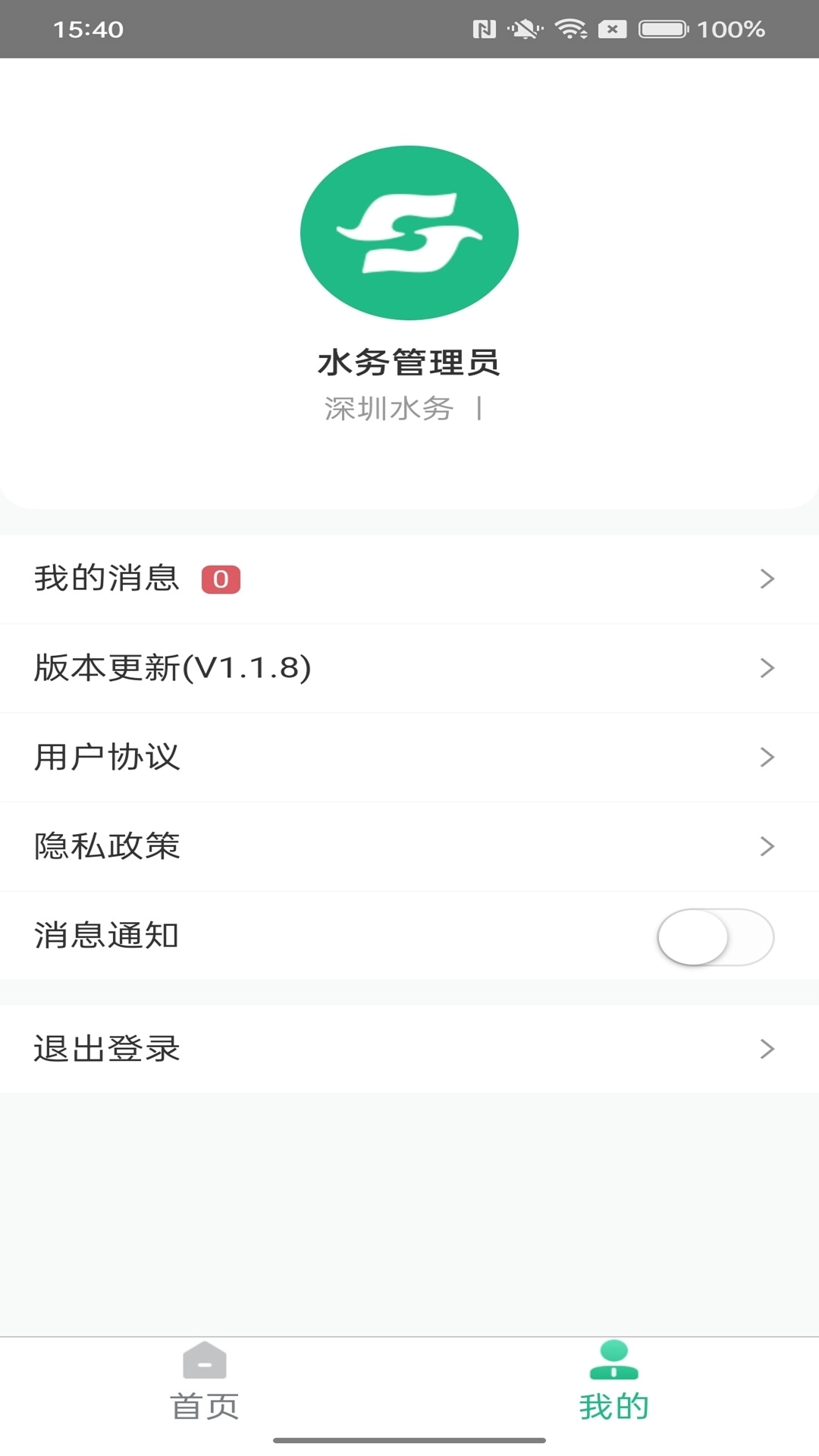Open 用户协议 using the right arrow
Image resolution: width=819 pixels, height=1456 pixels.
click(x=768, y=757)
